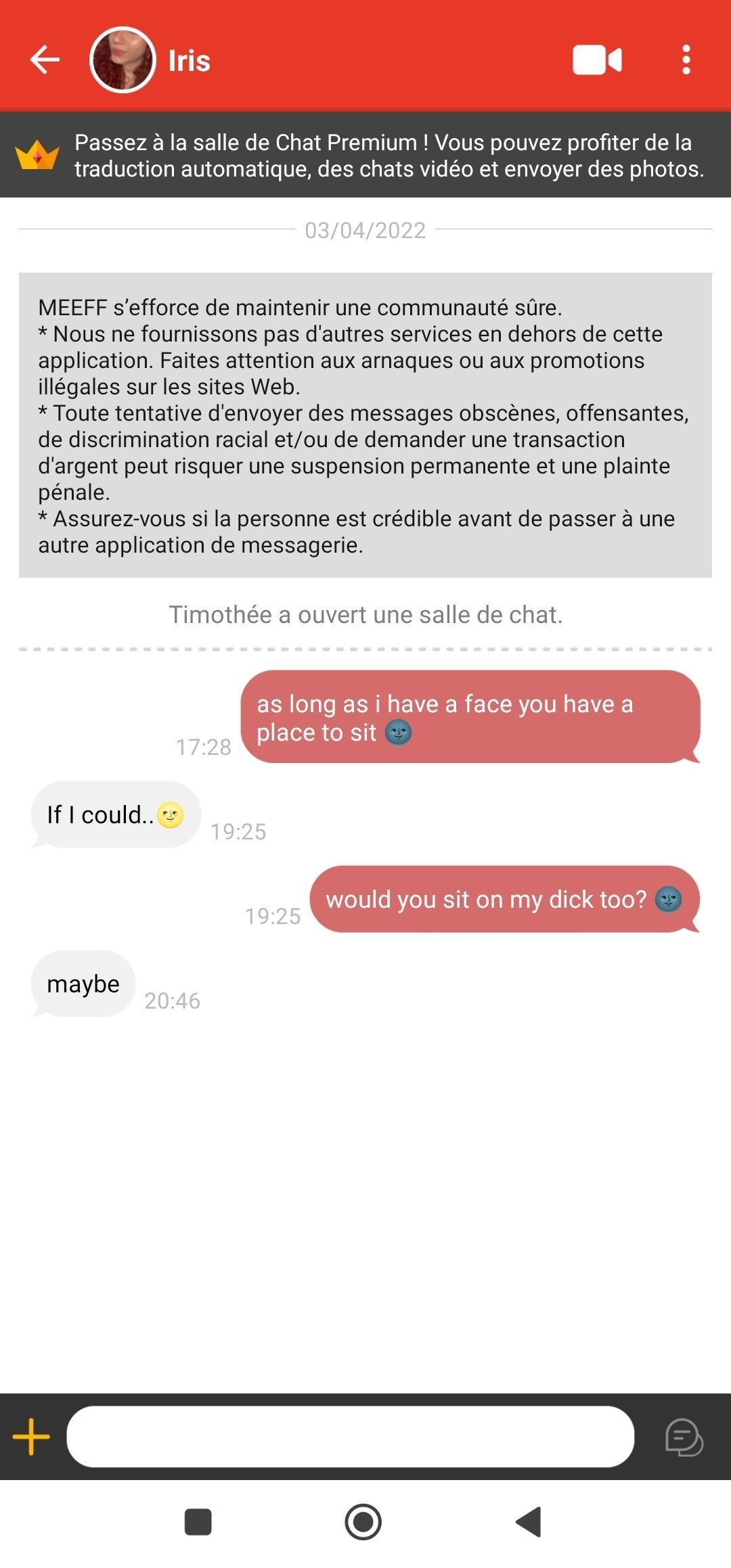This screenshot has height=1568, width=731.
Task: Open Iris's profile picture
Action: click(123, 60)
